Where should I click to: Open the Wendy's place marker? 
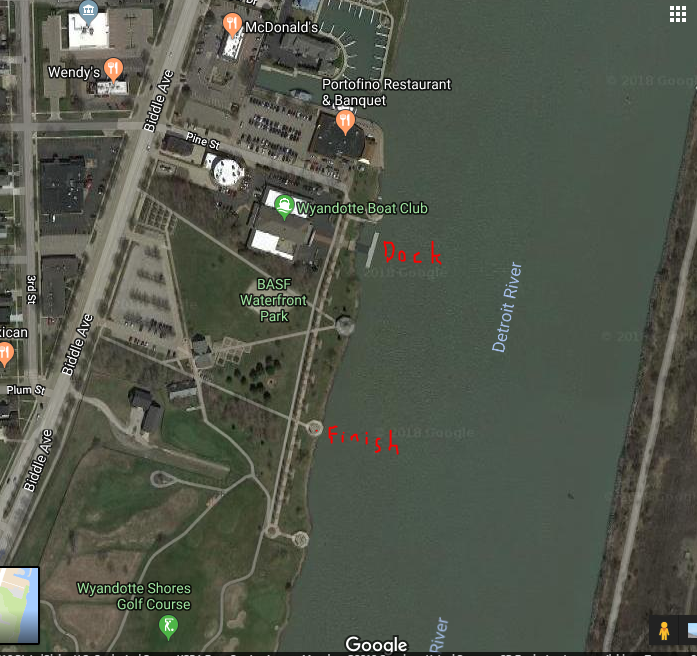(x=113, y=70)
